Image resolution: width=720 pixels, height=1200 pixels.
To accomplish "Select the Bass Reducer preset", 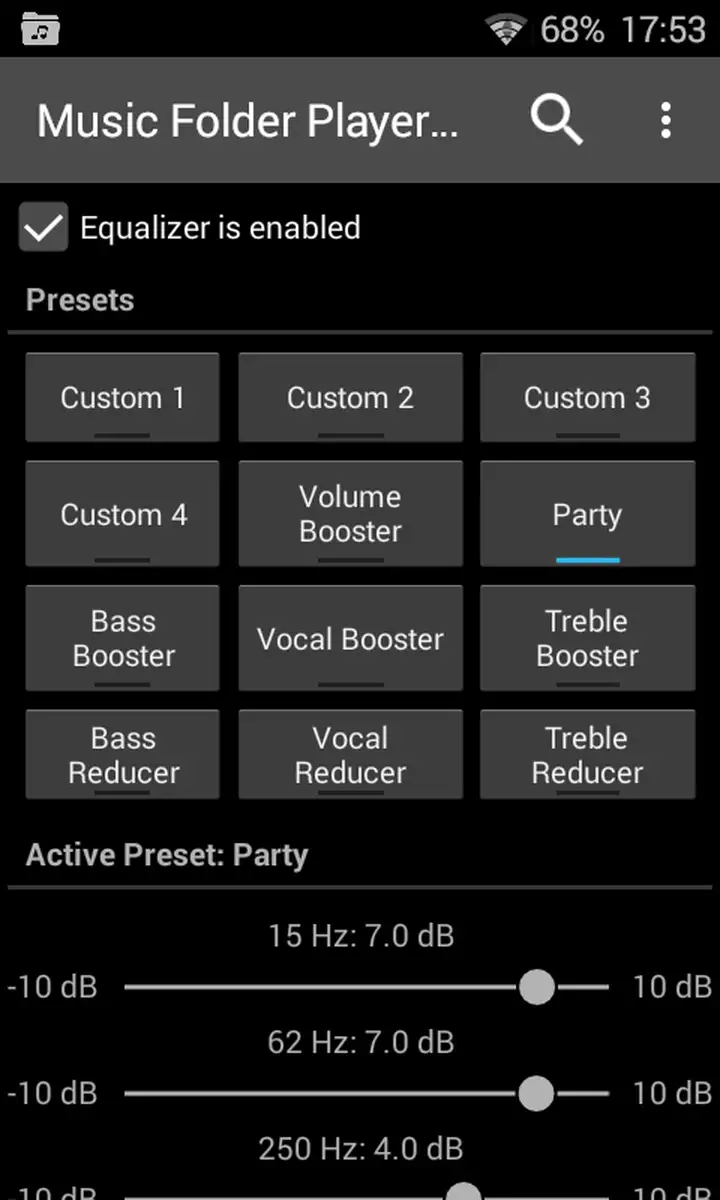I will coord(122,754).
